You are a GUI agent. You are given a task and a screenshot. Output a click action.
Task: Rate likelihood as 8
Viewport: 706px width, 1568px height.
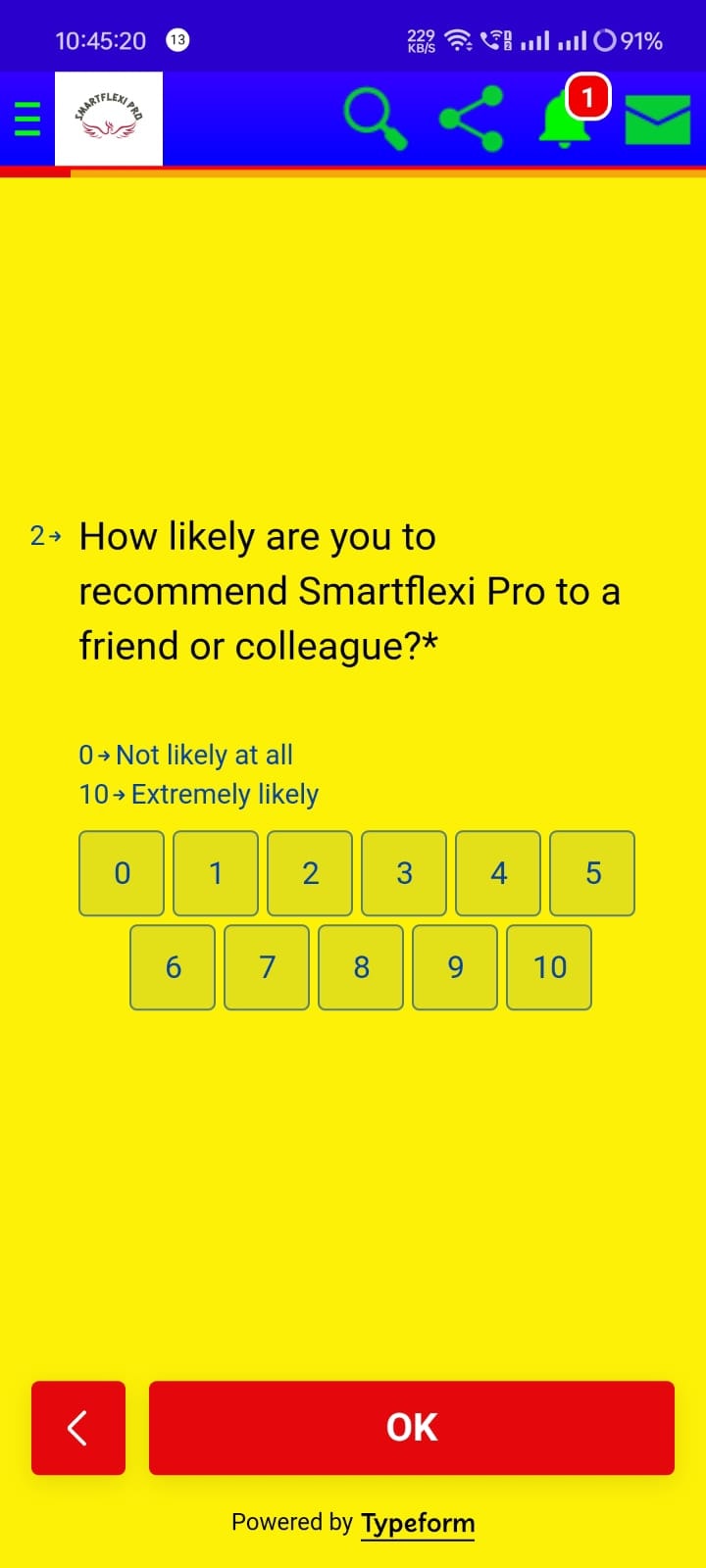point(361,967)
